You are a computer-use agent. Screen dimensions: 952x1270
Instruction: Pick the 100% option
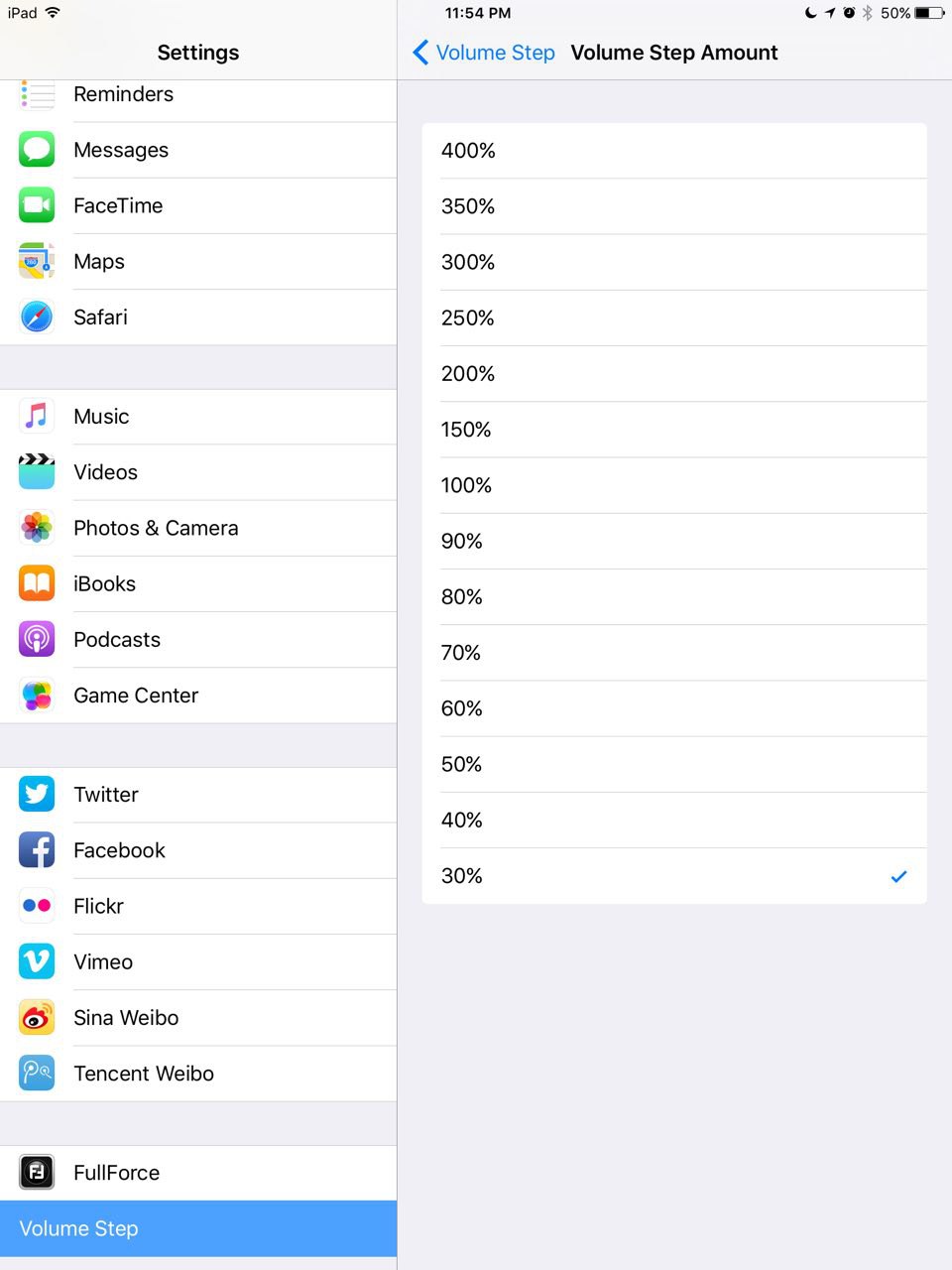674,485
